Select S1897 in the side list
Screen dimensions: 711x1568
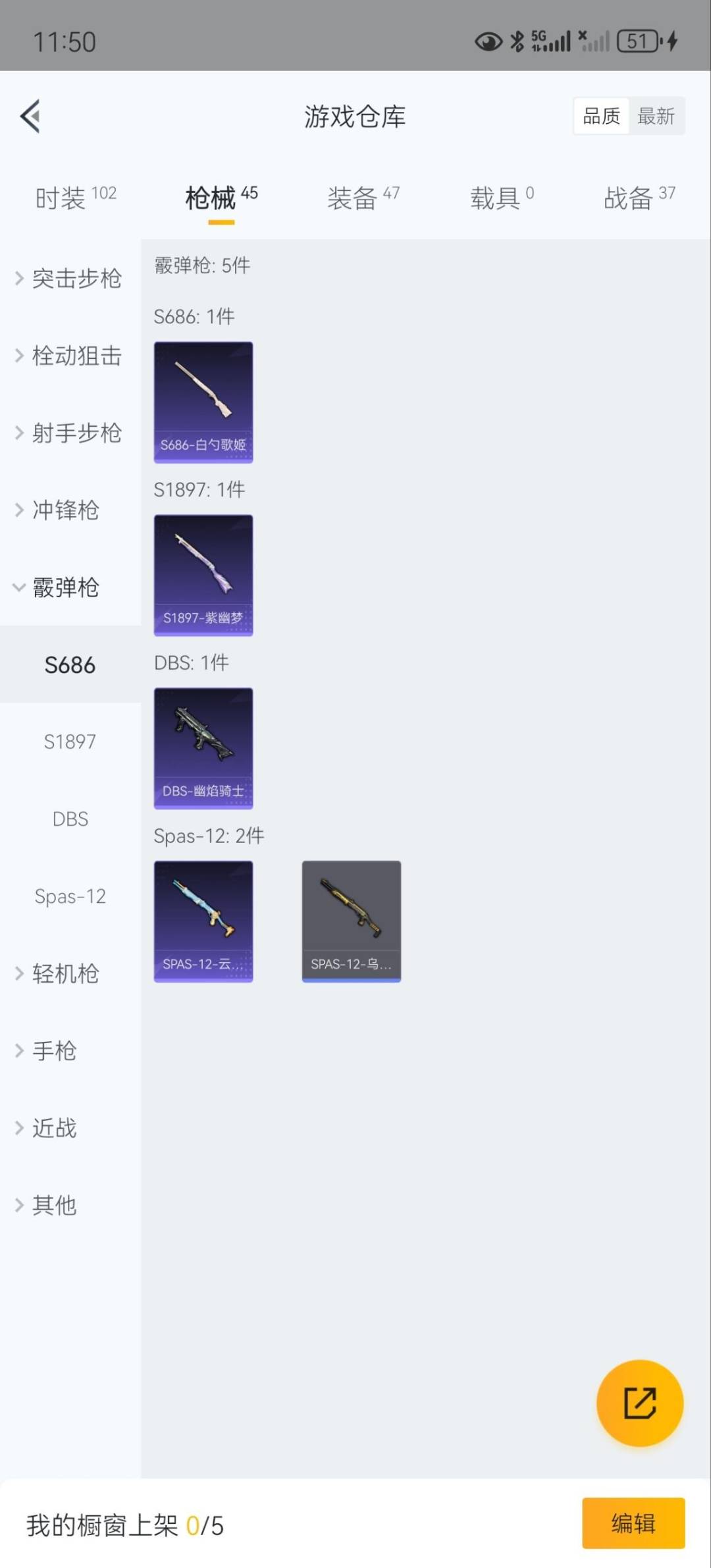[70, 742]
